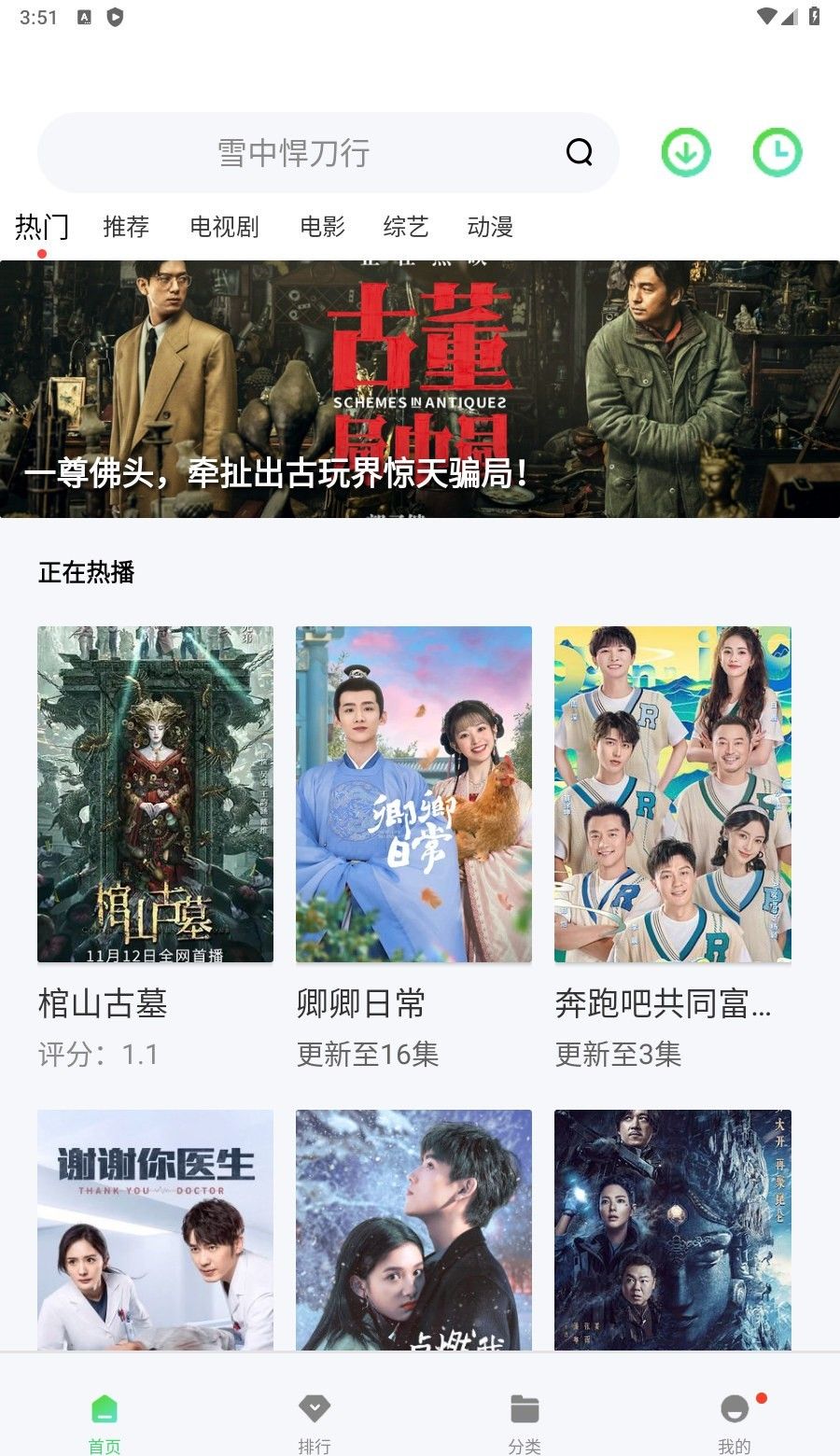The image size is (840, 1456).
Task: Open the 谢谢你医生 drama poster
Action: point(155,1229)
